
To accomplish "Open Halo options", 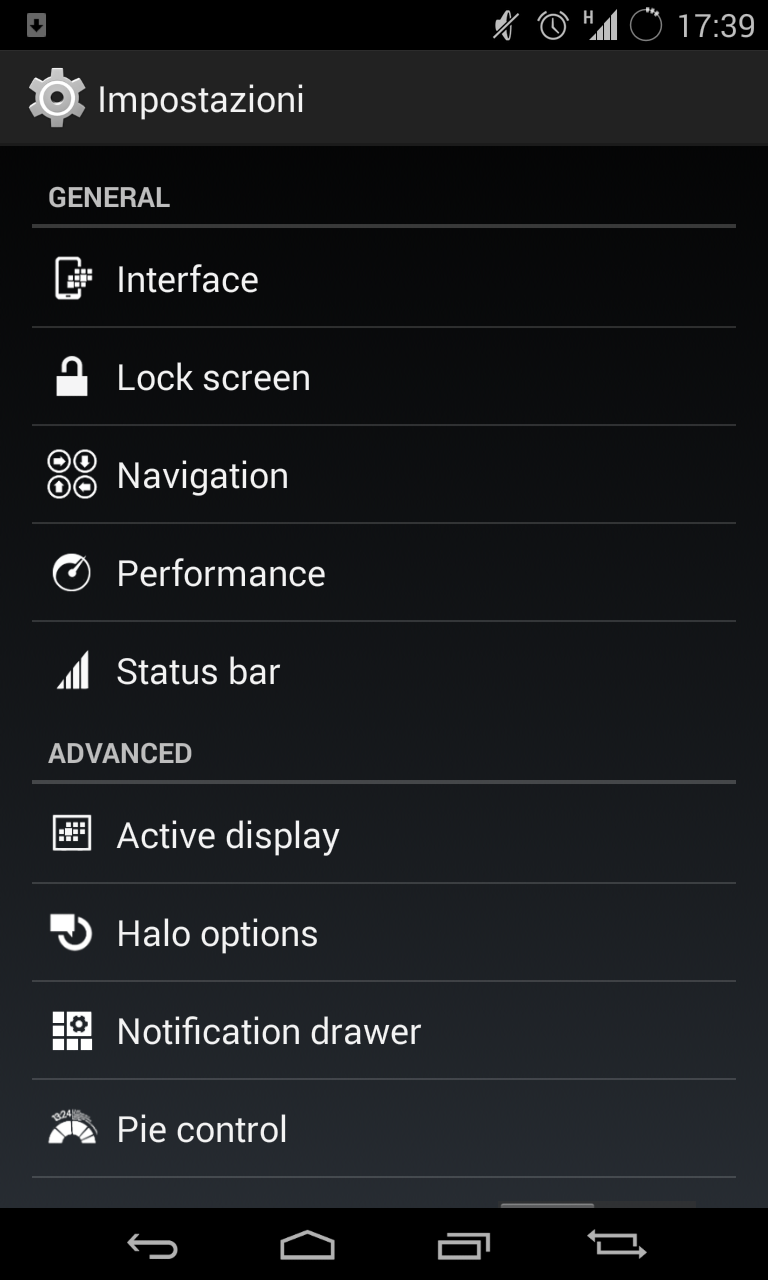I will point(384,933).
